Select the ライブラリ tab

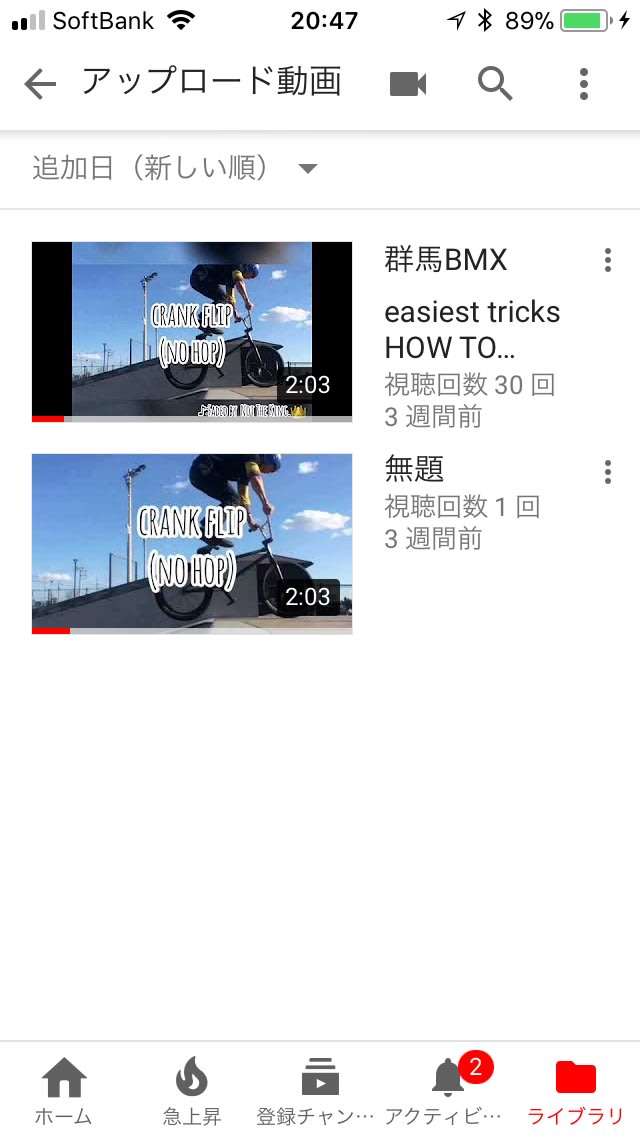(575, 1090)
